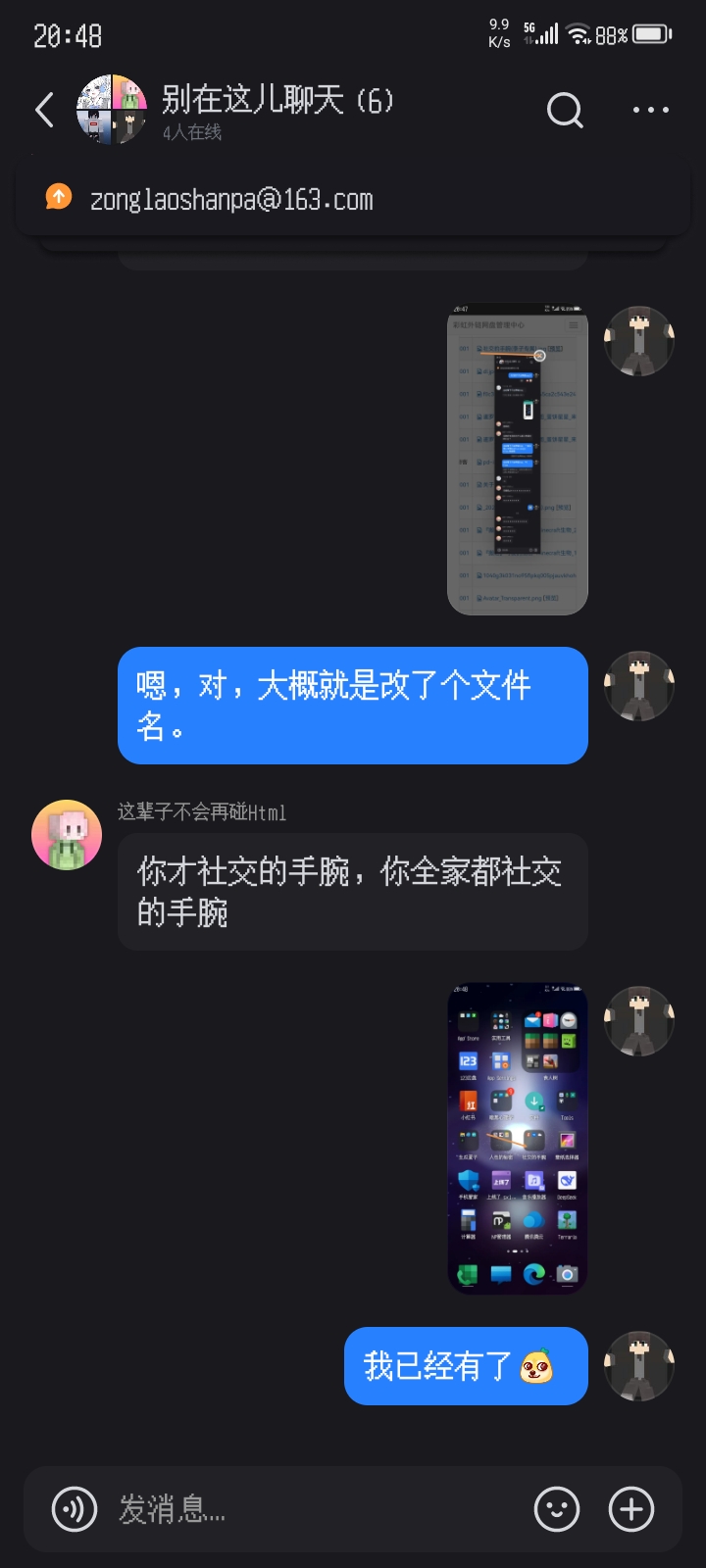This screenshot has width=706, height=1568.
Task: Open the pinned zonglaoshanpa@163.com banner
Action: [x=231, y=200]
